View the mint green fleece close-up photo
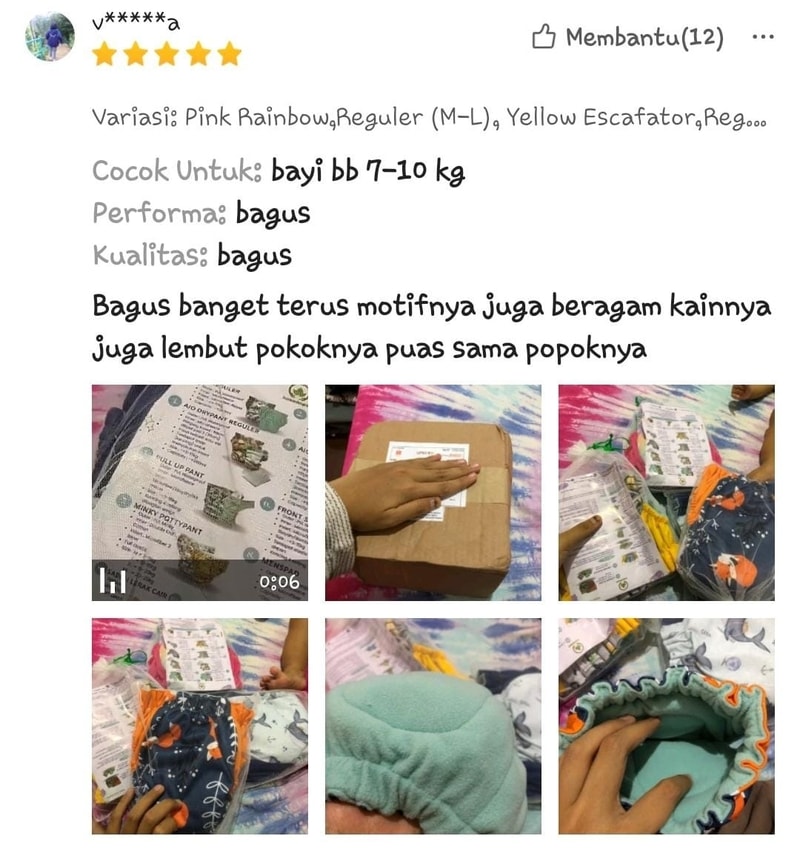This screenshot has width=800, height=856. (x=433, y=726)
